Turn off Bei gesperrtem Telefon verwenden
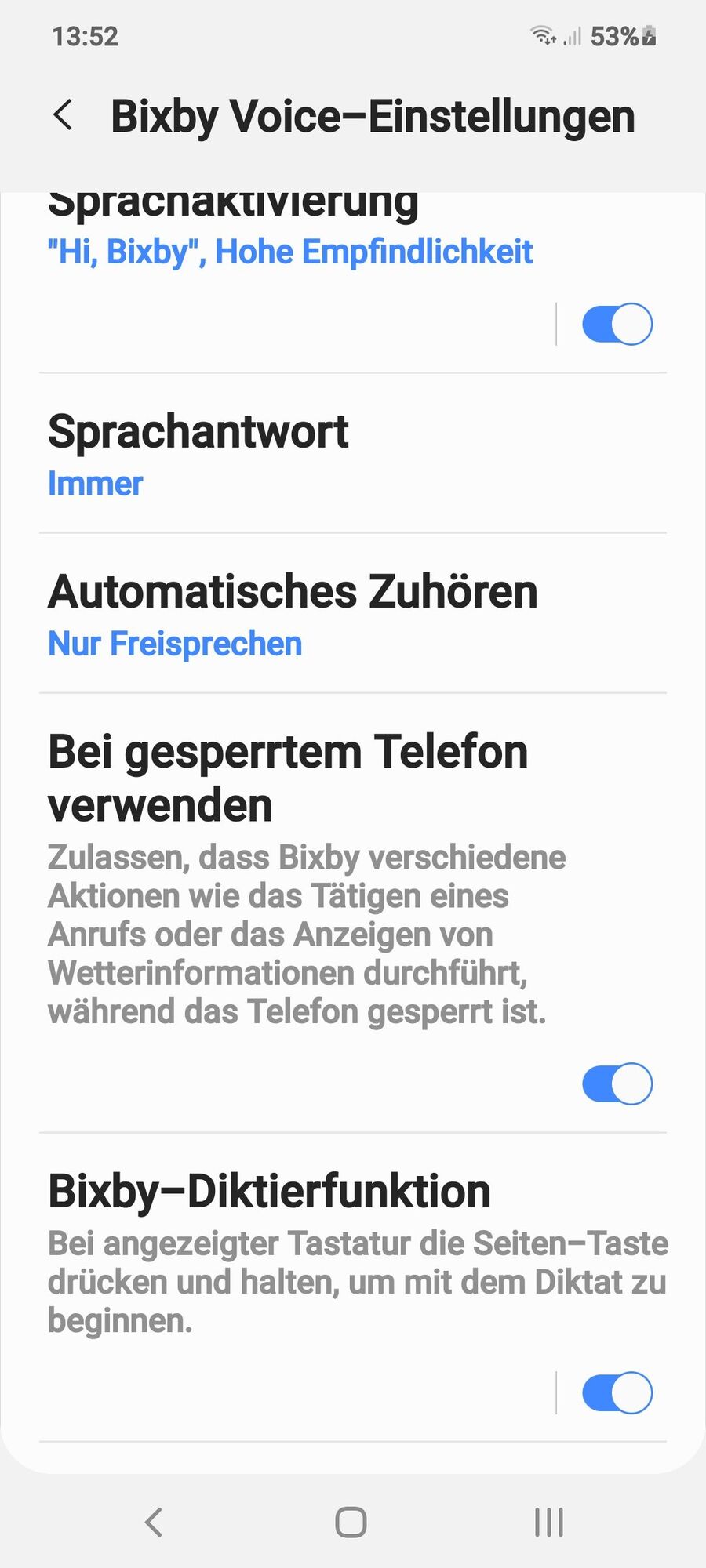Viewport: 706px width, 1568px height. pyautogui.click(x=617, y=1083)
